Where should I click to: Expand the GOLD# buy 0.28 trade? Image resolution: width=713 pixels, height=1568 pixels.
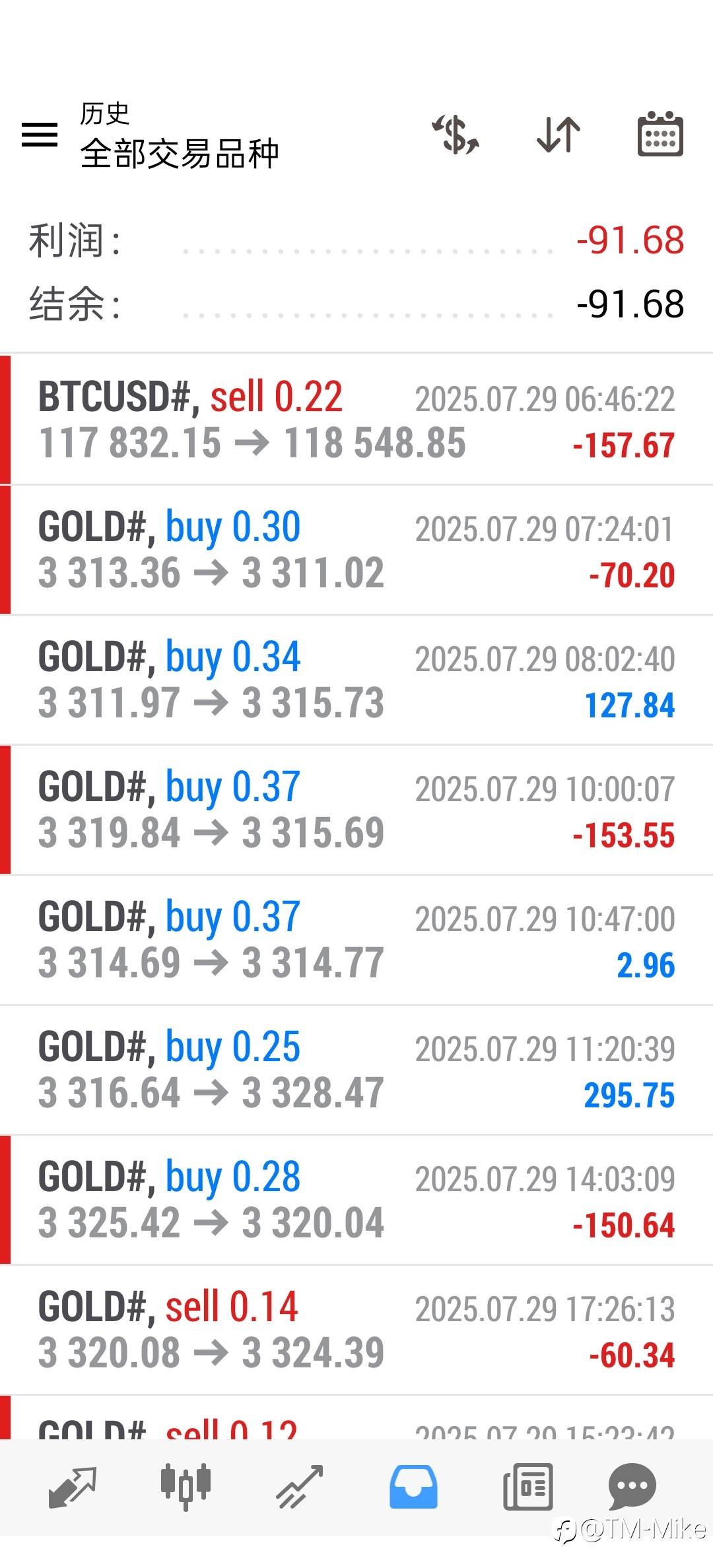(356, 1200)
